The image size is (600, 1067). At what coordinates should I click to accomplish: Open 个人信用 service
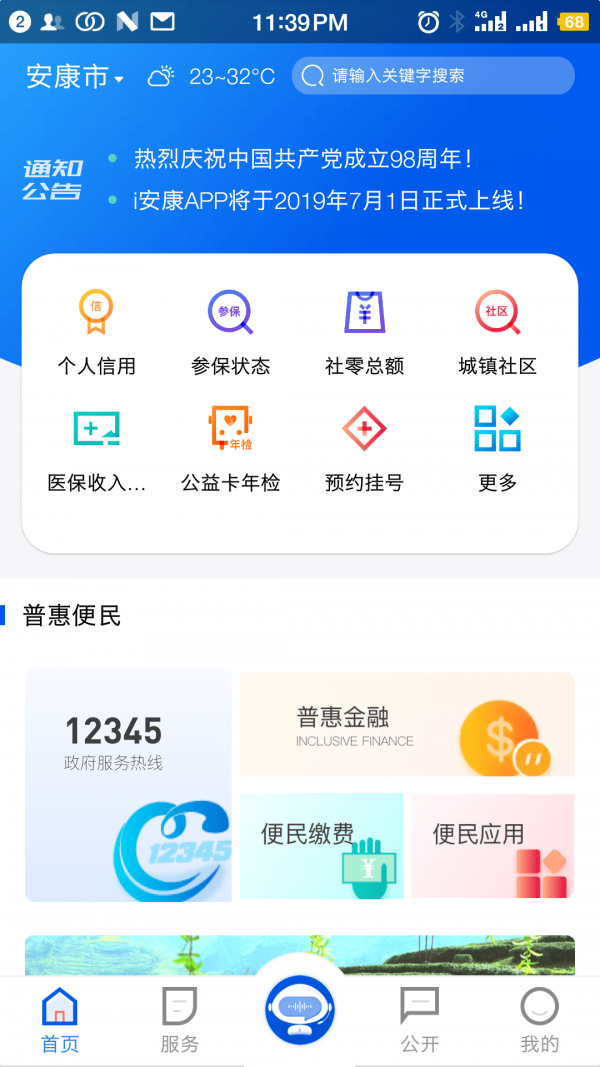click(96, 332)
